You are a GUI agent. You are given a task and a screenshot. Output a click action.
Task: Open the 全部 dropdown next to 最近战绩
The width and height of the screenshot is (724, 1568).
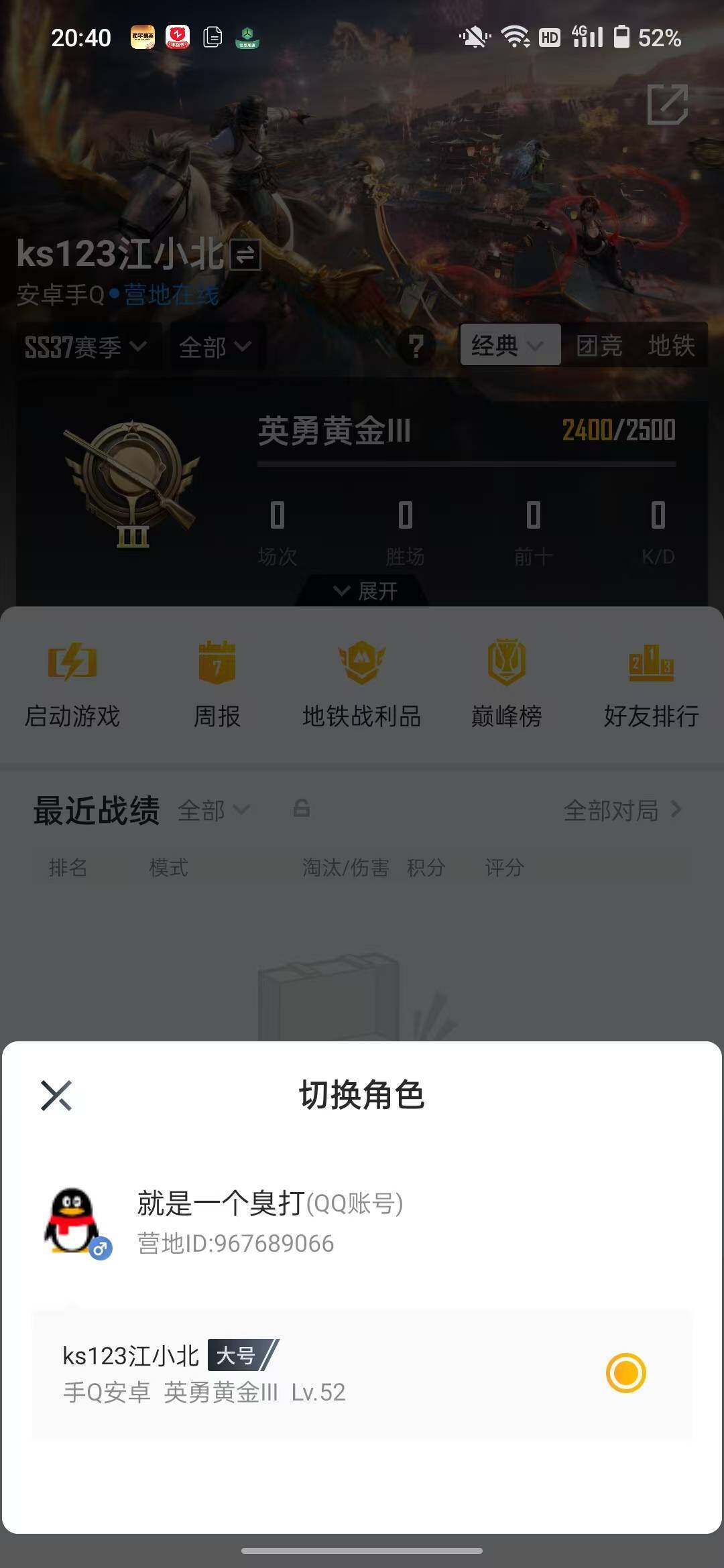click(215, 809)
